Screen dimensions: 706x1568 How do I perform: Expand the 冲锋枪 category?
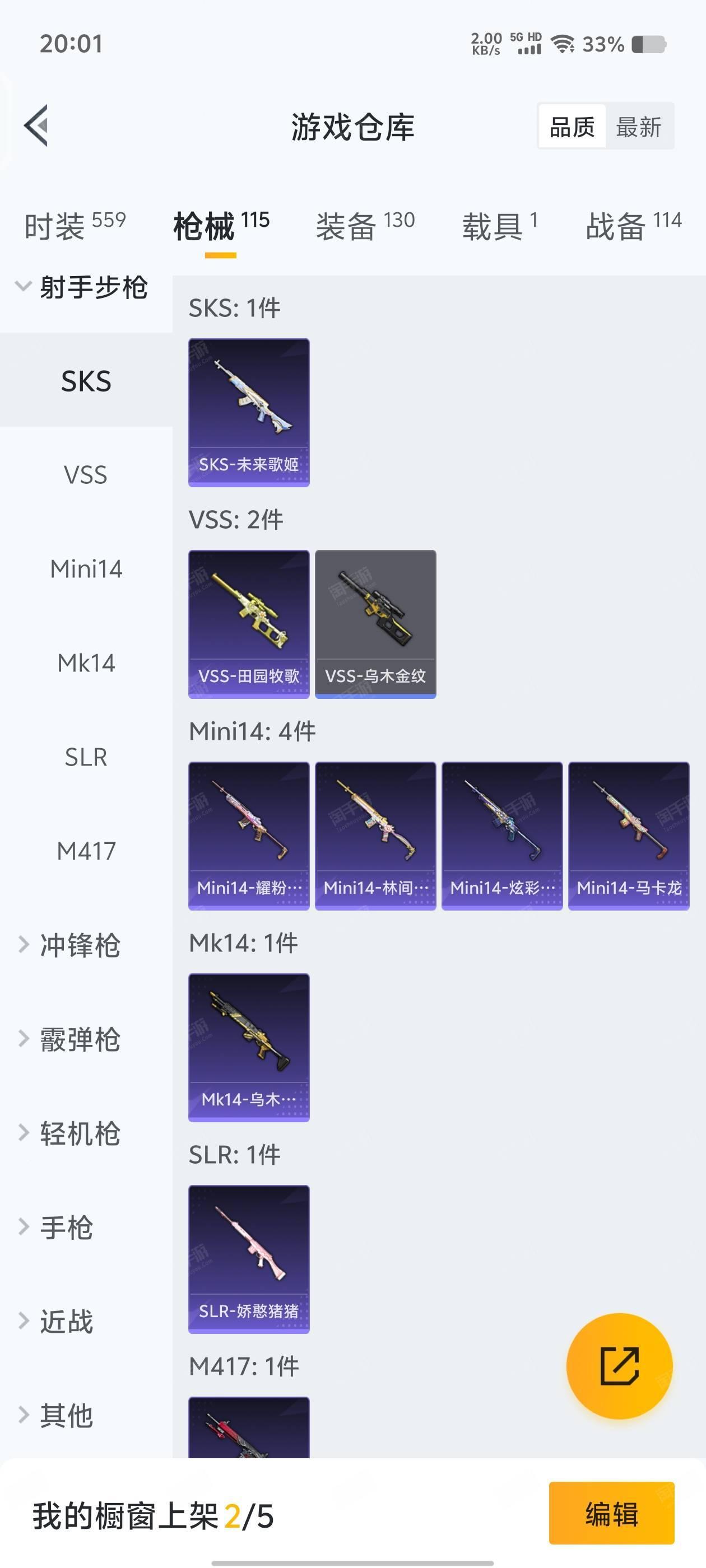[x=79, y=945]
